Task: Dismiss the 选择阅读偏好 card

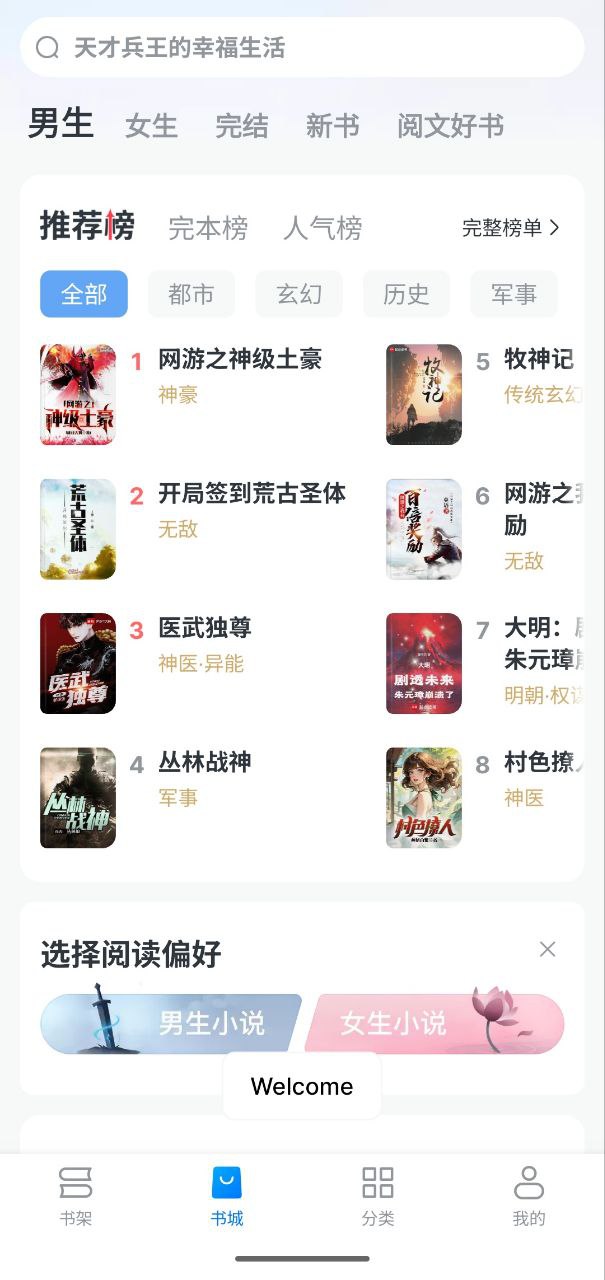Action: coord(547,949)
